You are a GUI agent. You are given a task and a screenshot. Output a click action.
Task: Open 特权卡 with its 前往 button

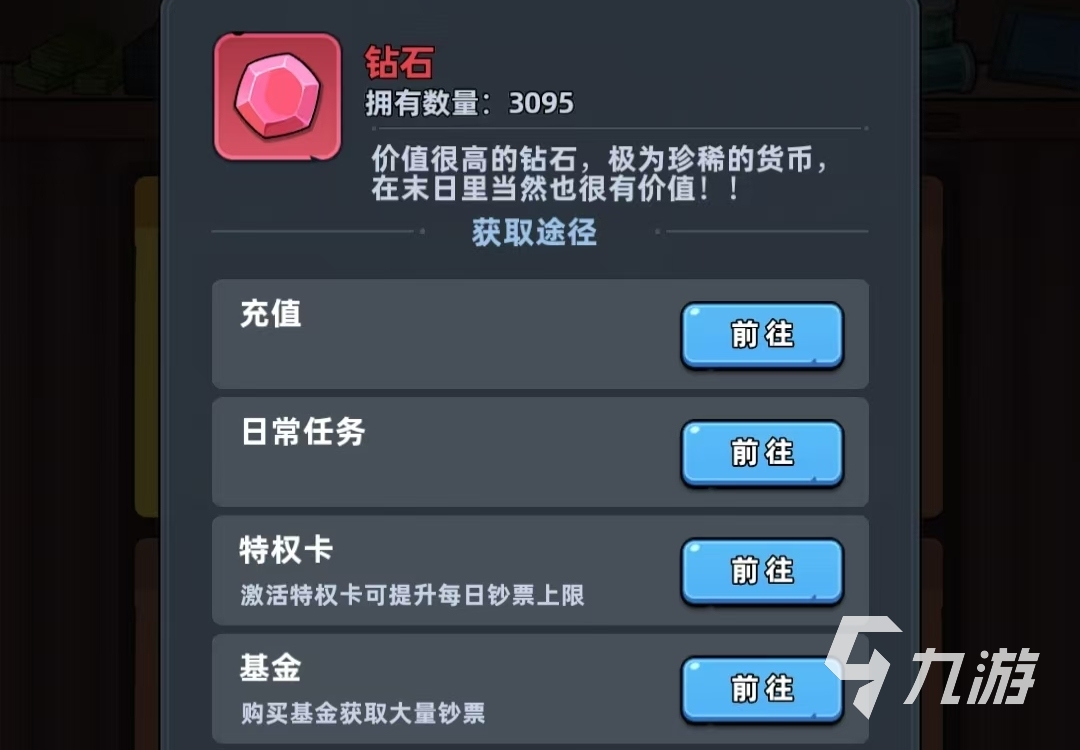(762, 571)
